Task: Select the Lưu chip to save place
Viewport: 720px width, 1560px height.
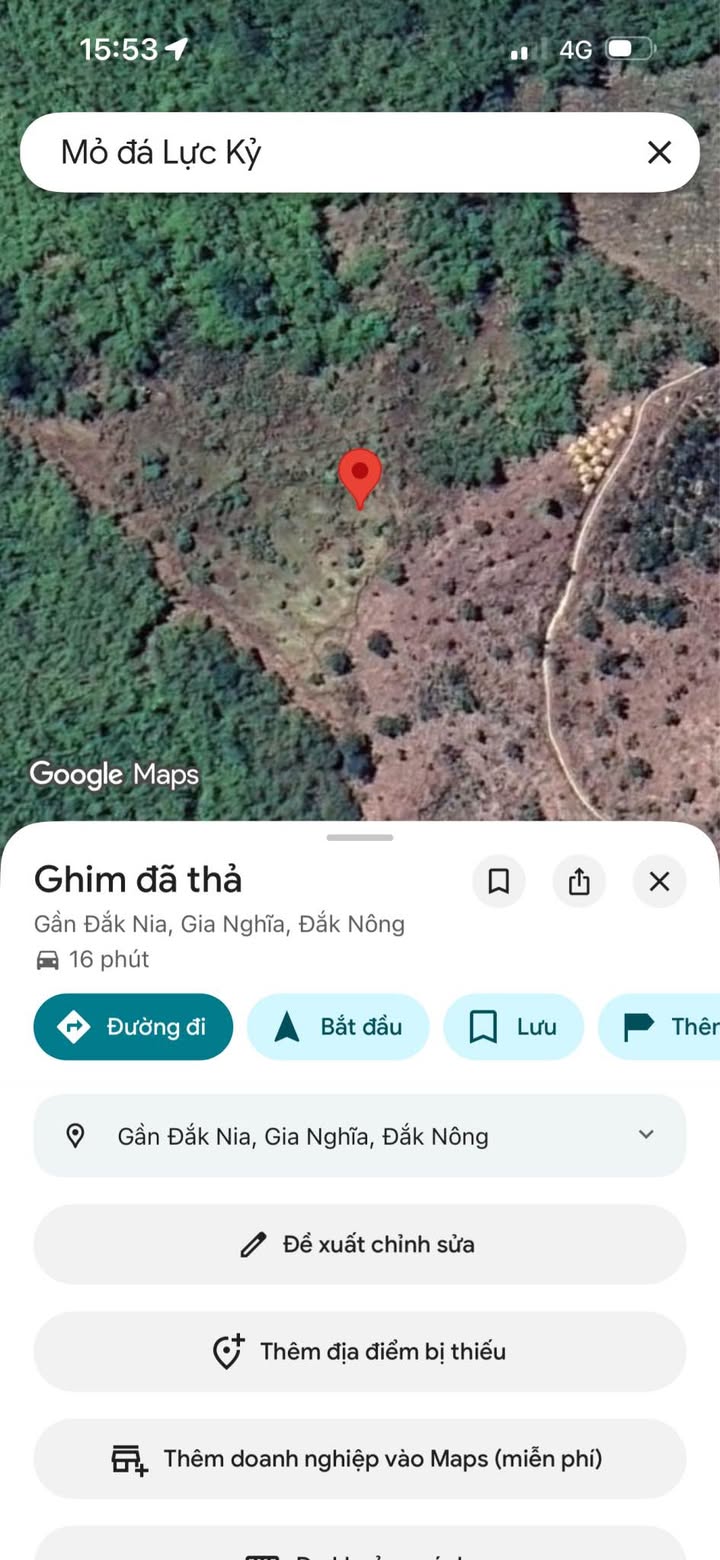Action: [x=513, y=1027]
